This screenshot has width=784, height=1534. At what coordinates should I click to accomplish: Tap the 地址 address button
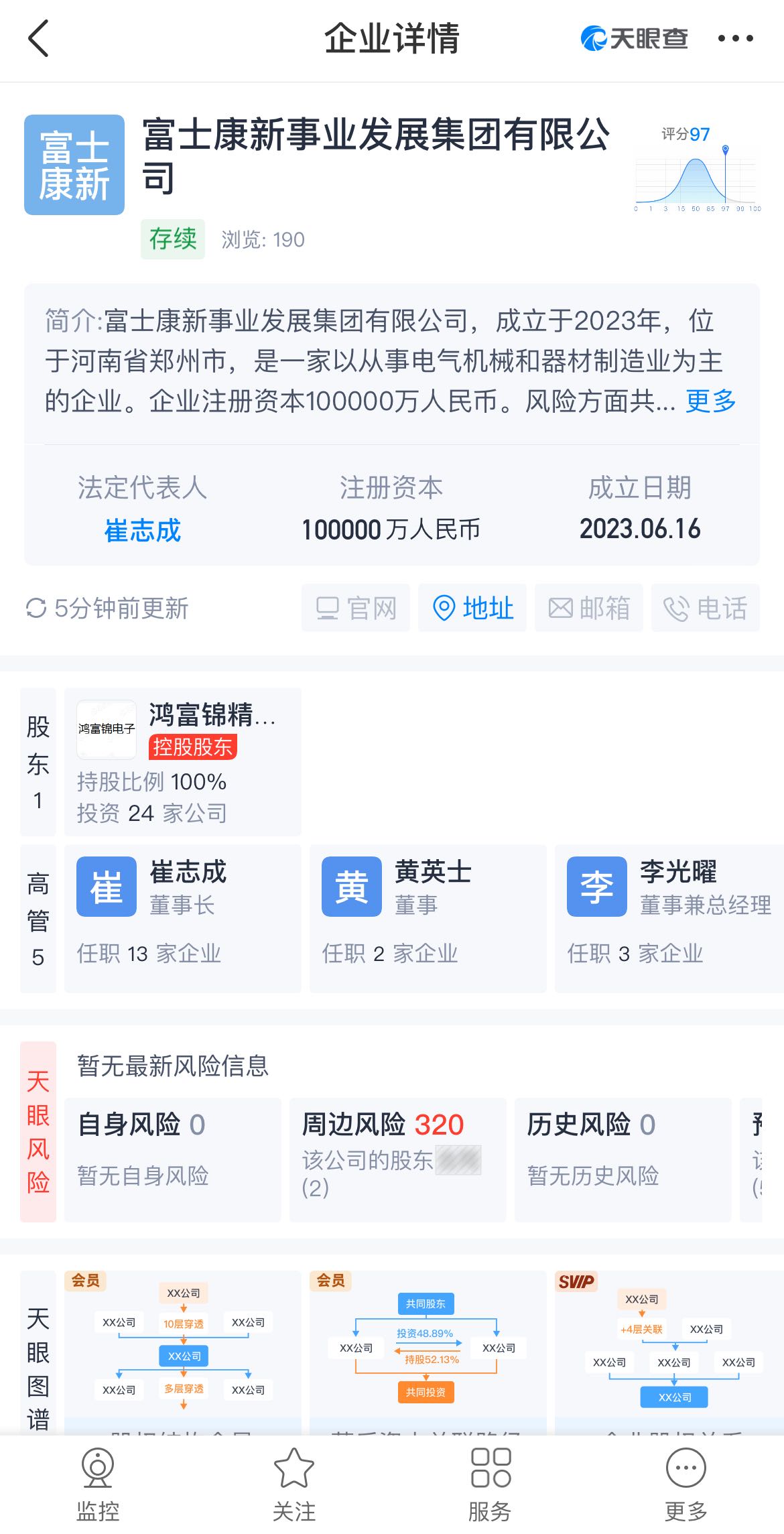pyautogui.click(x=472, y=609)
